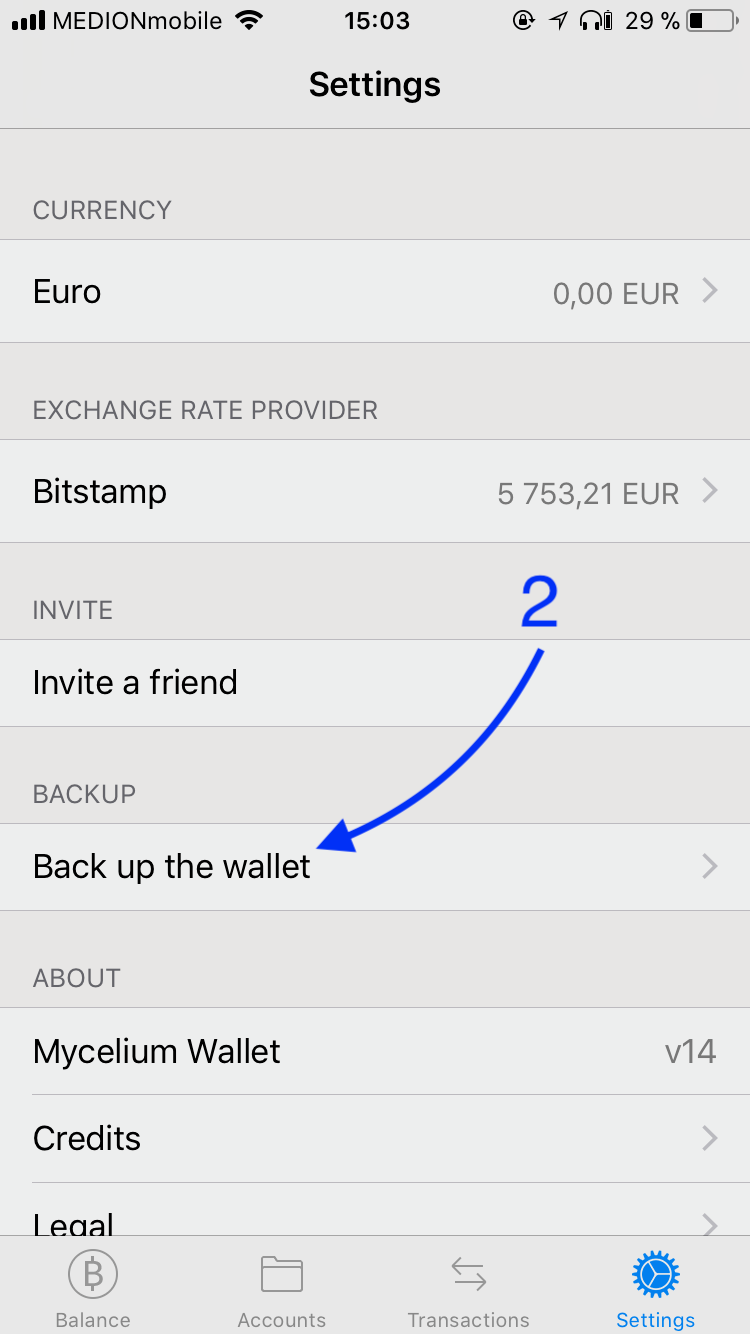The image size is (750, 1334).
Task: Go to the Accounts tab
Action: tap(282, 1289)
